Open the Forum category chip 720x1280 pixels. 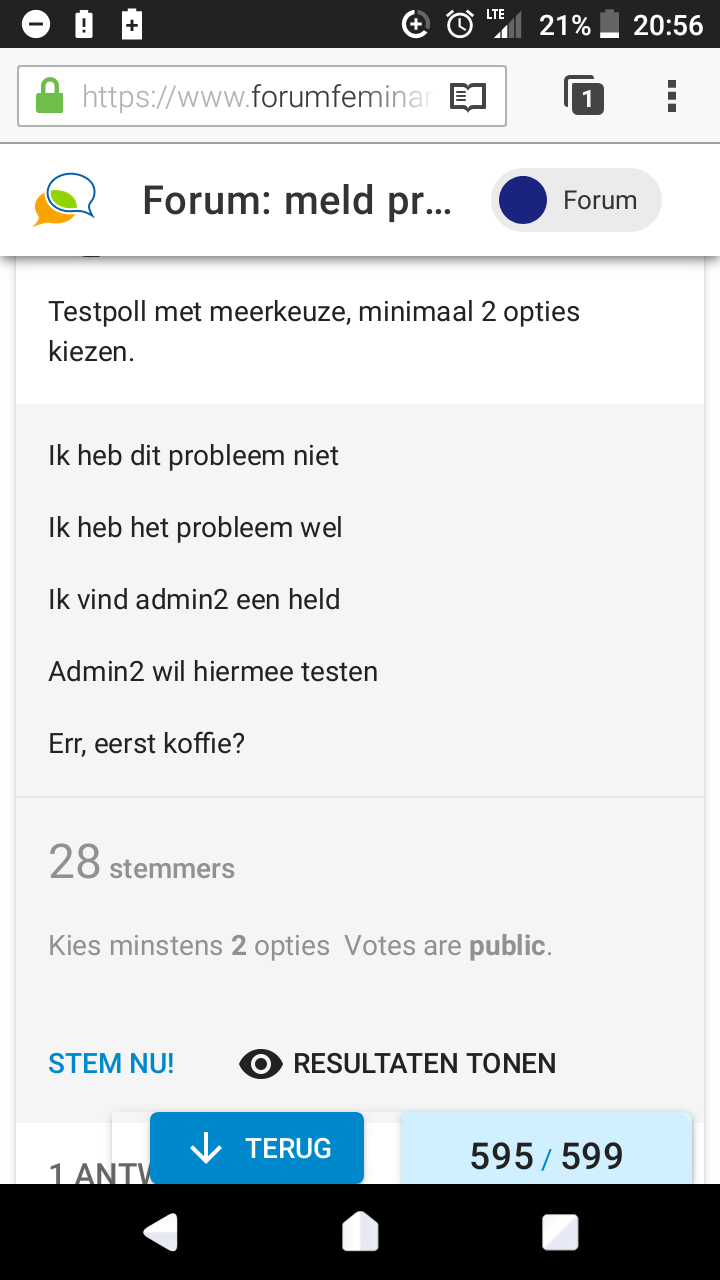click(x=576, y=200)
